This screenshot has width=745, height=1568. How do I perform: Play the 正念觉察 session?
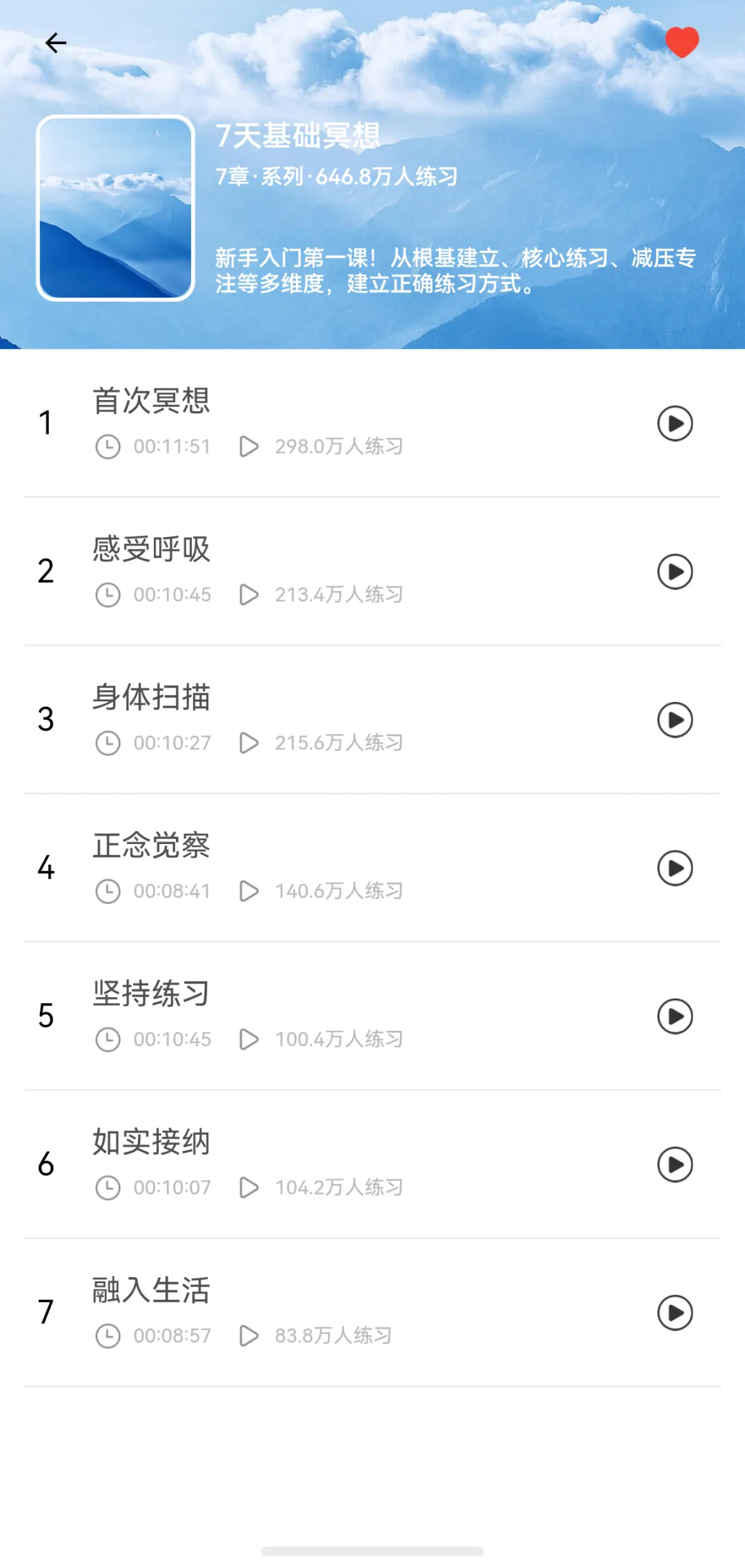675,868
